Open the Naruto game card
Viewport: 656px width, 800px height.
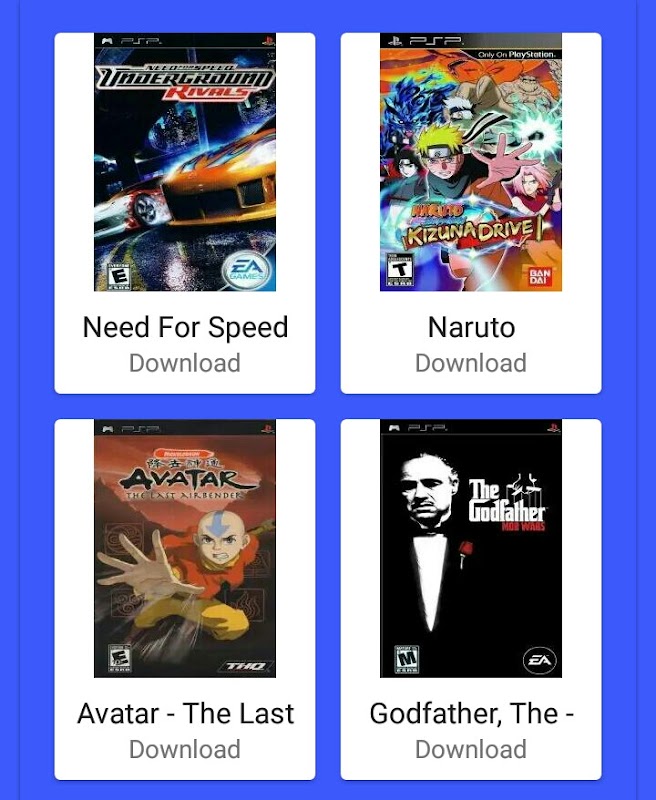point(471,163)
